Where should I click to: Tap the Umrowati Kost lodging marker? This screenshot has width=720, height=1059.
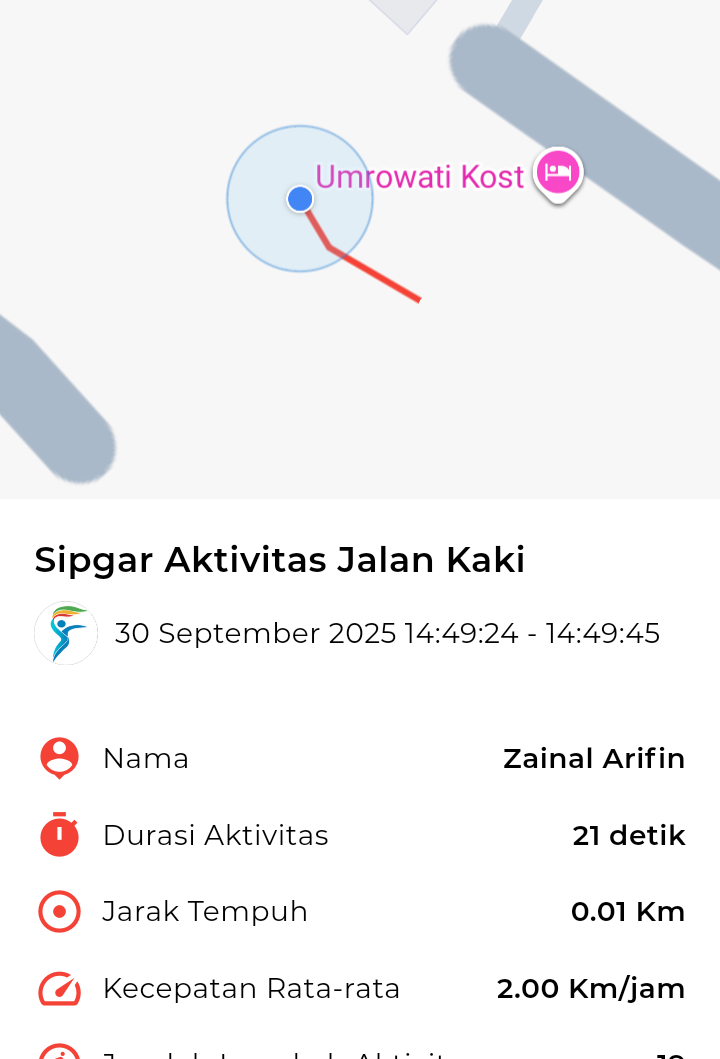[x=558, y=173]
